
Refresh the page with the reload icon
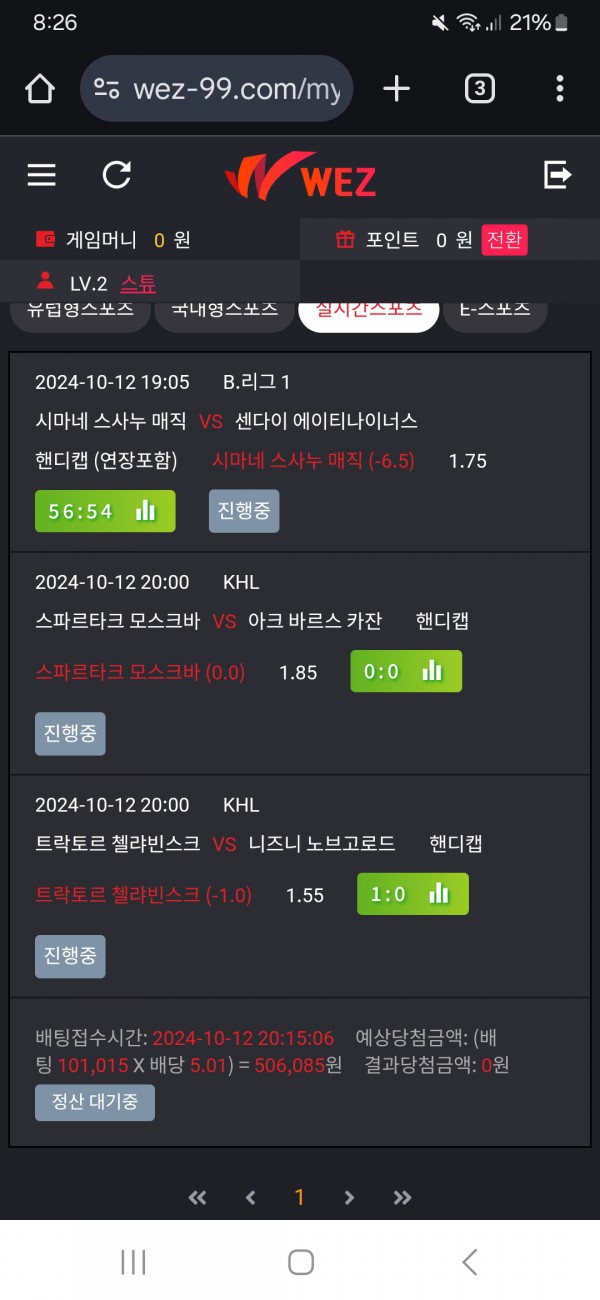click(117, 176)
